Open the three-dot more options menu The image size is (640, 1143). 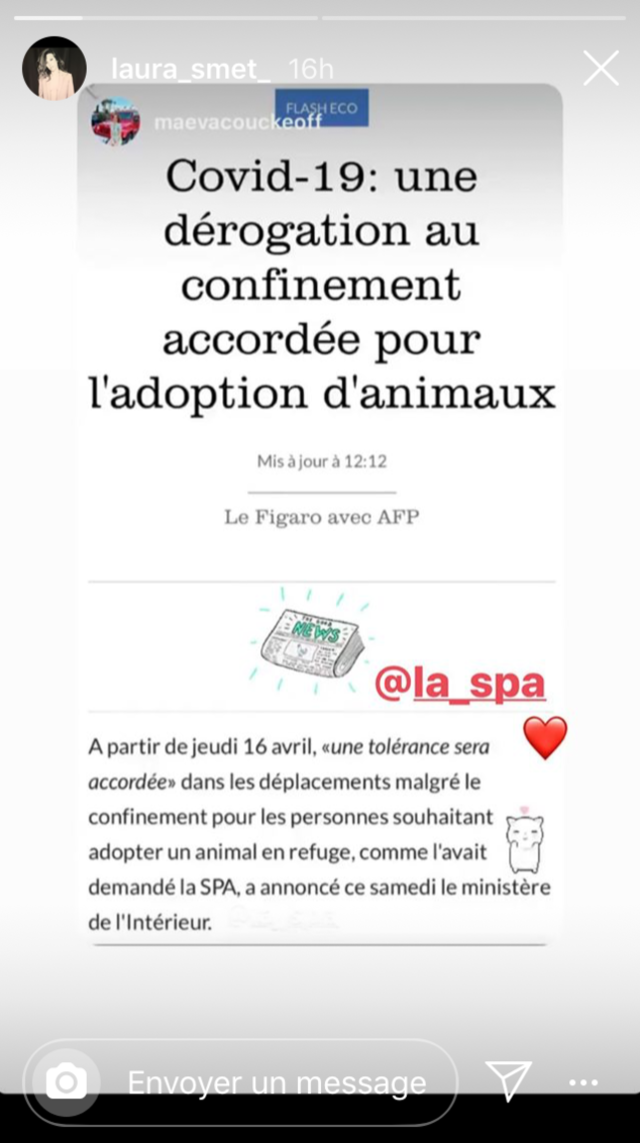583,1082
